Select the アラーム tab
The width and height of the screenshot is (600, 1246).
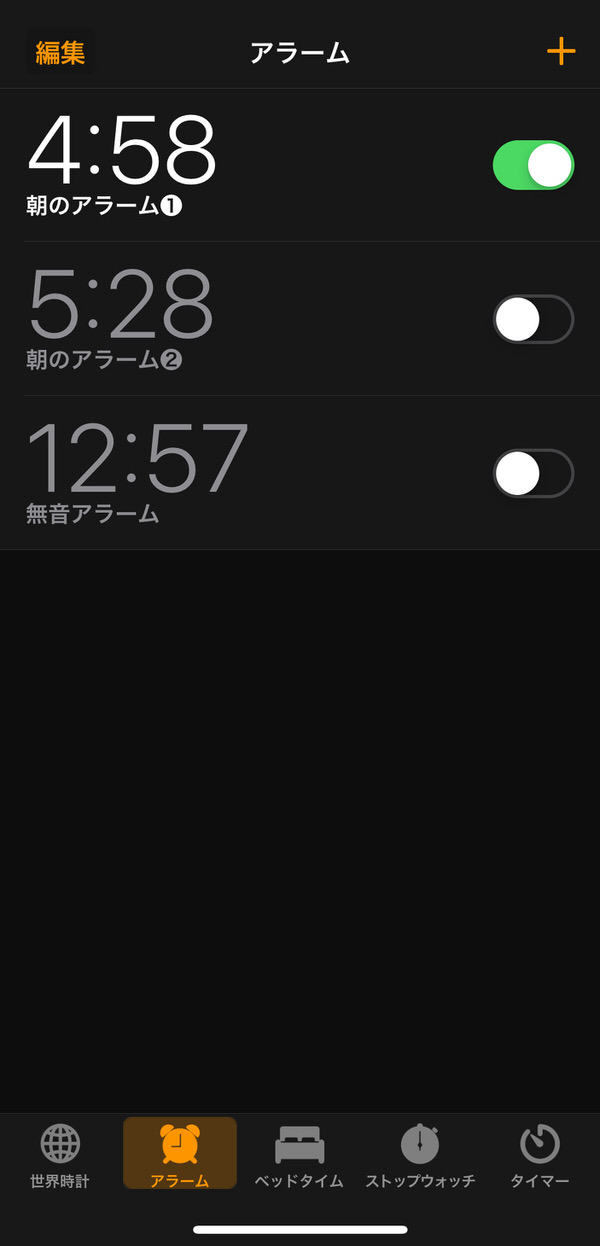point(180,1153)
